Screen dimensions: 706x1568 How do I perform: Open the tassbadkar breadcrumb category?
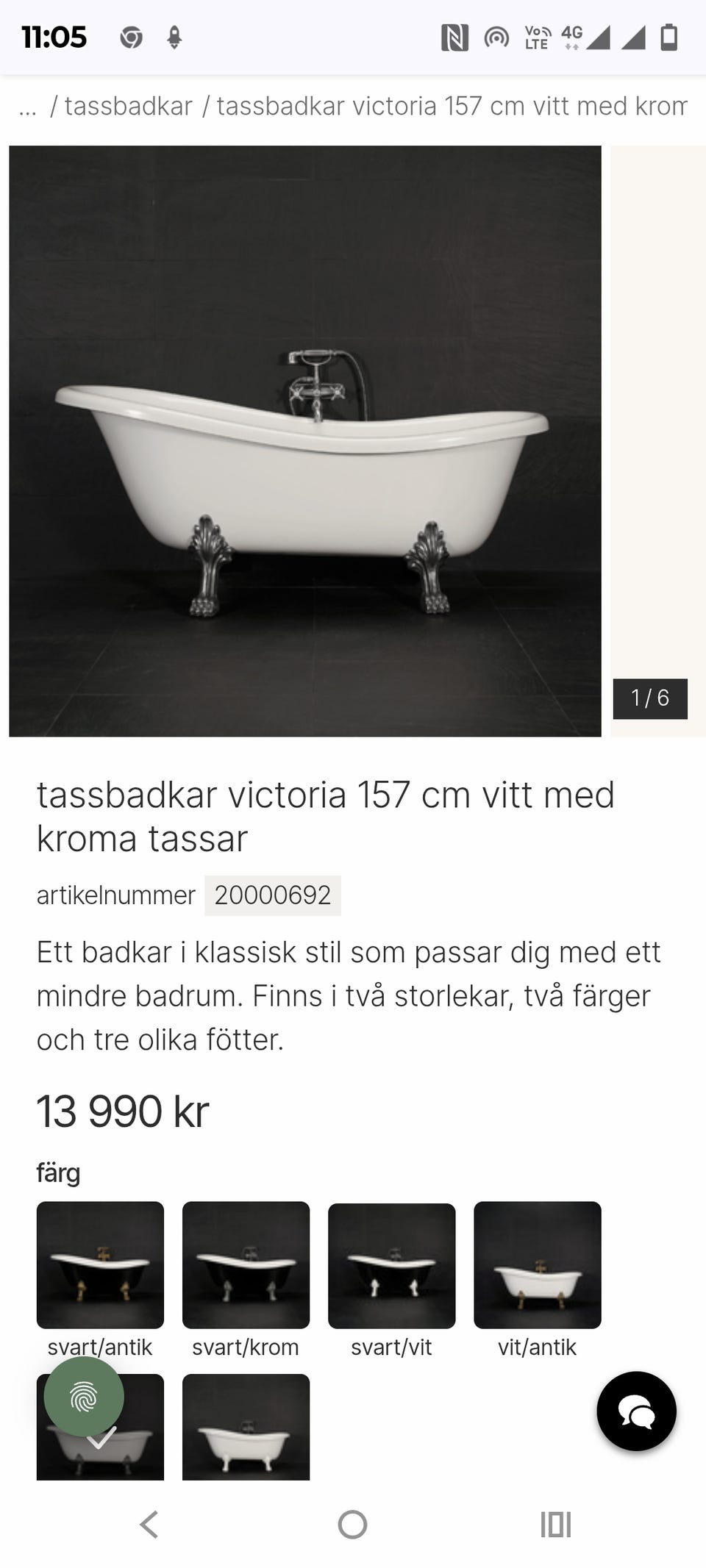129,106
